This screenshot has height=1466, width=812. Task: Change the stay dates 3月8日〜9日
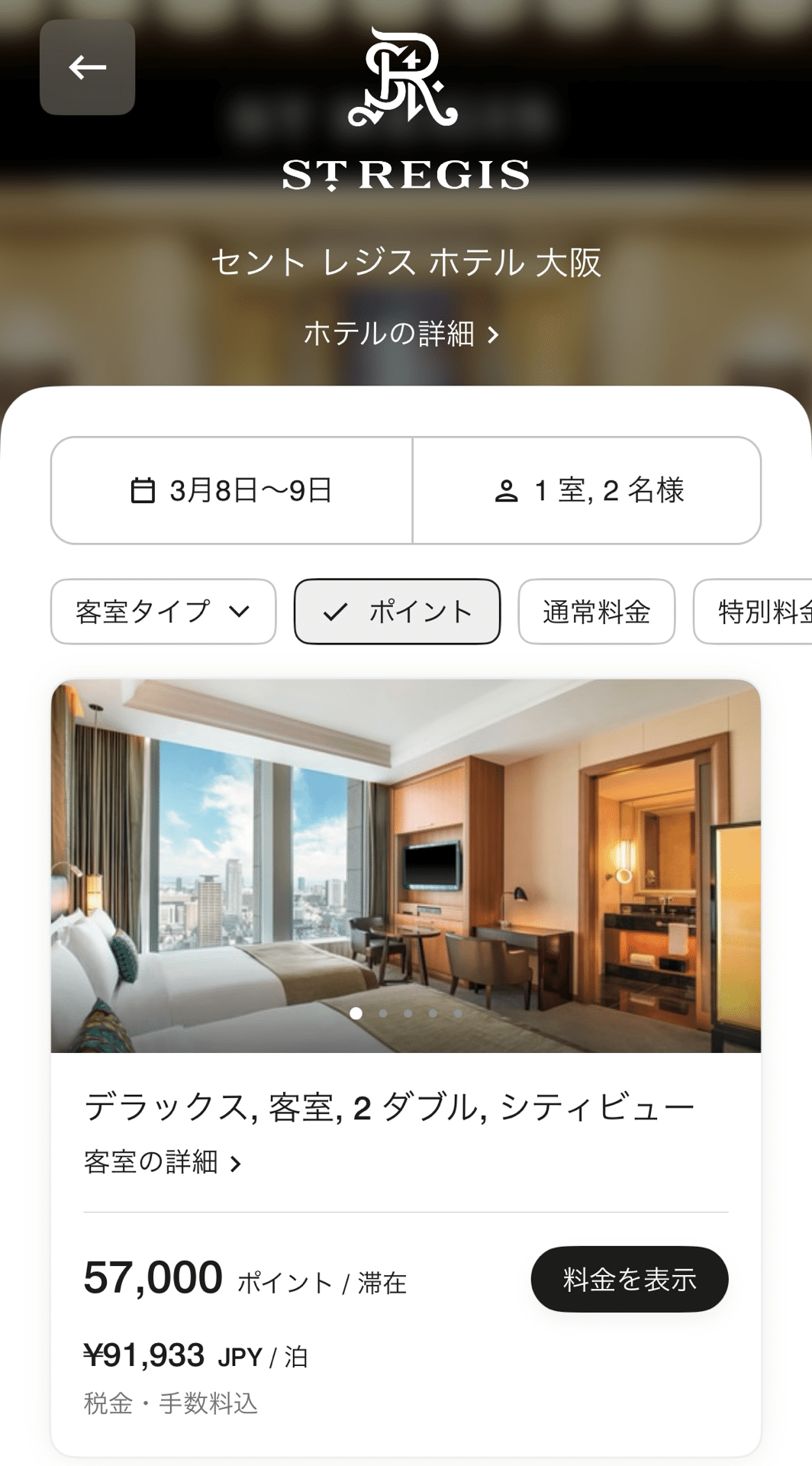coord(232,490)
